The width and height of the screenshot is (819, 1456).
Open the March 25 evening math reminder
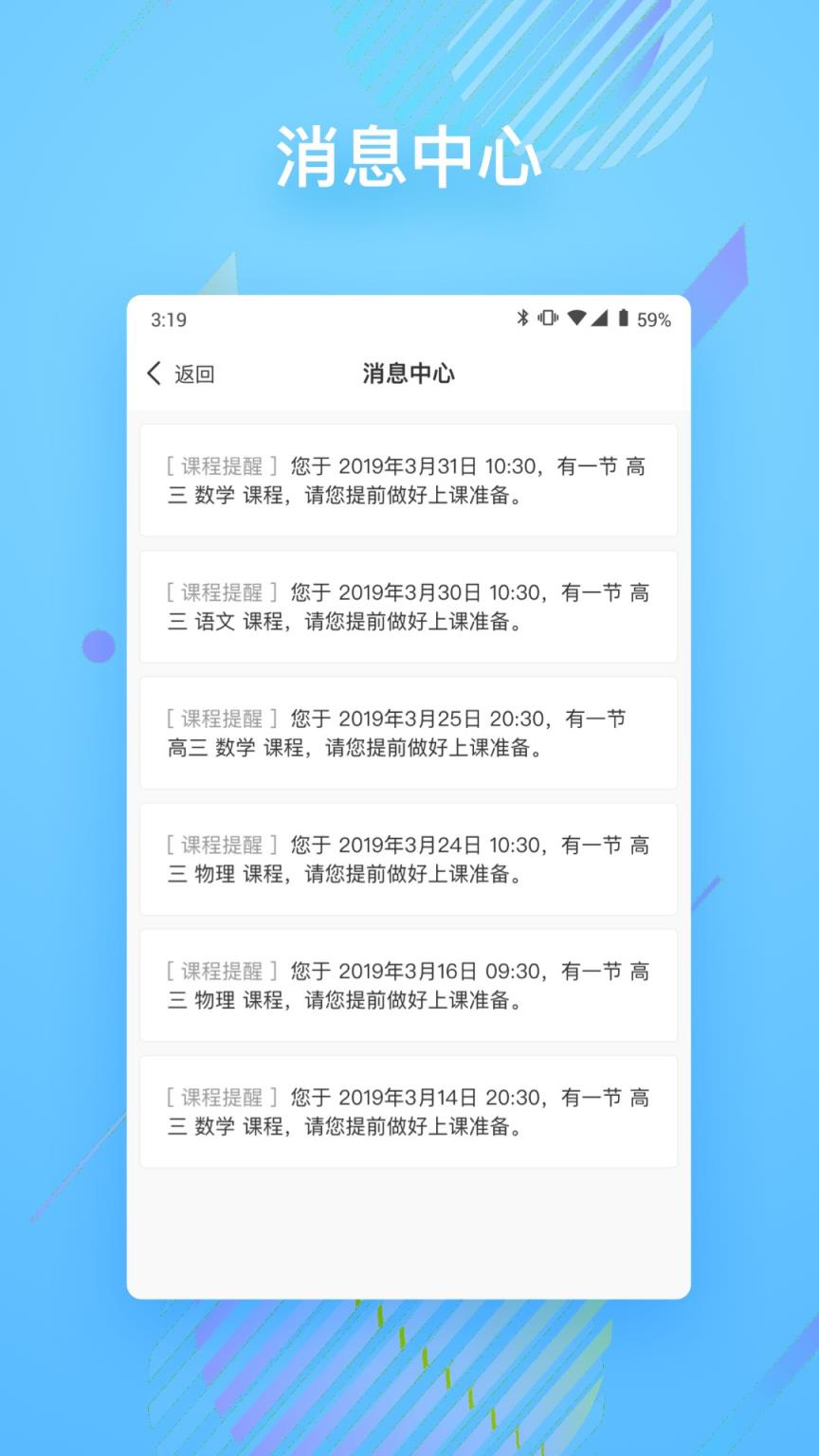pos(408,732)
